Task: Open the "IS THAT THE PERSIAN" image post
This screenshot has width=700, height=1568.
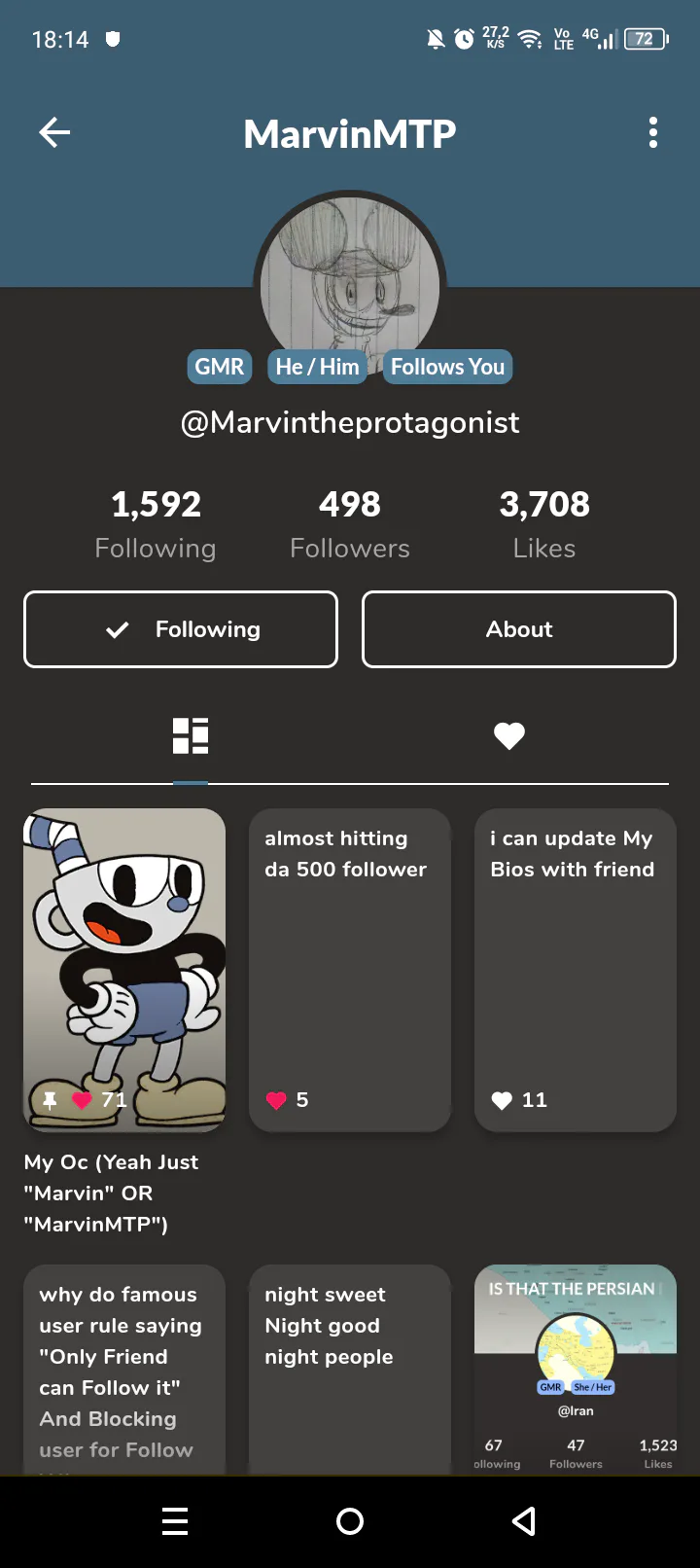Action: [576, 1370]
